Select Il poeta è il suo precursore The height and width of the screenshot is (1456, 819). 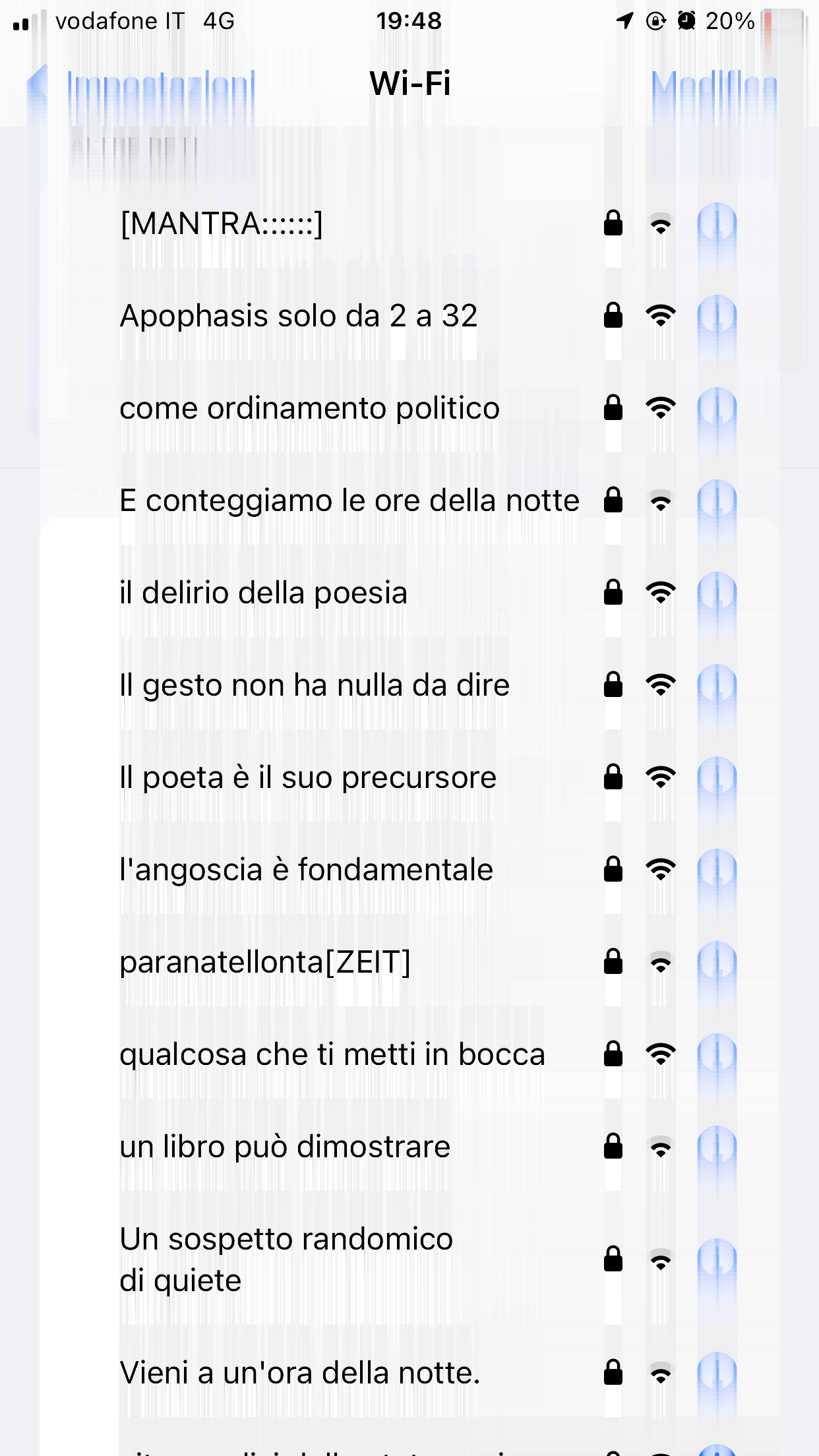(x=307, y=777)
